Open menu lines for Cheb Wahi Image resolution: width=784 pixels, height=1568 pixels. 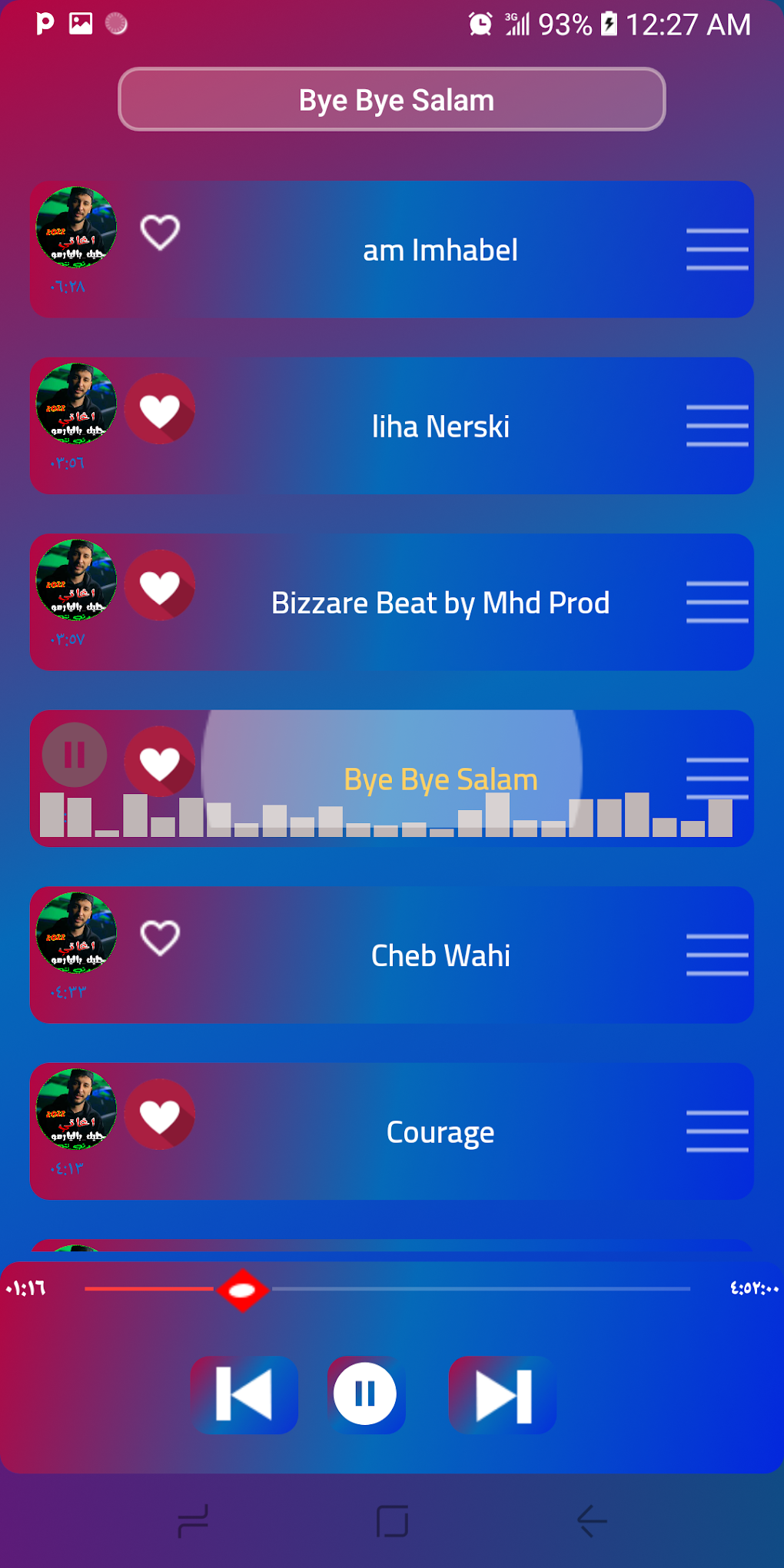716,955
